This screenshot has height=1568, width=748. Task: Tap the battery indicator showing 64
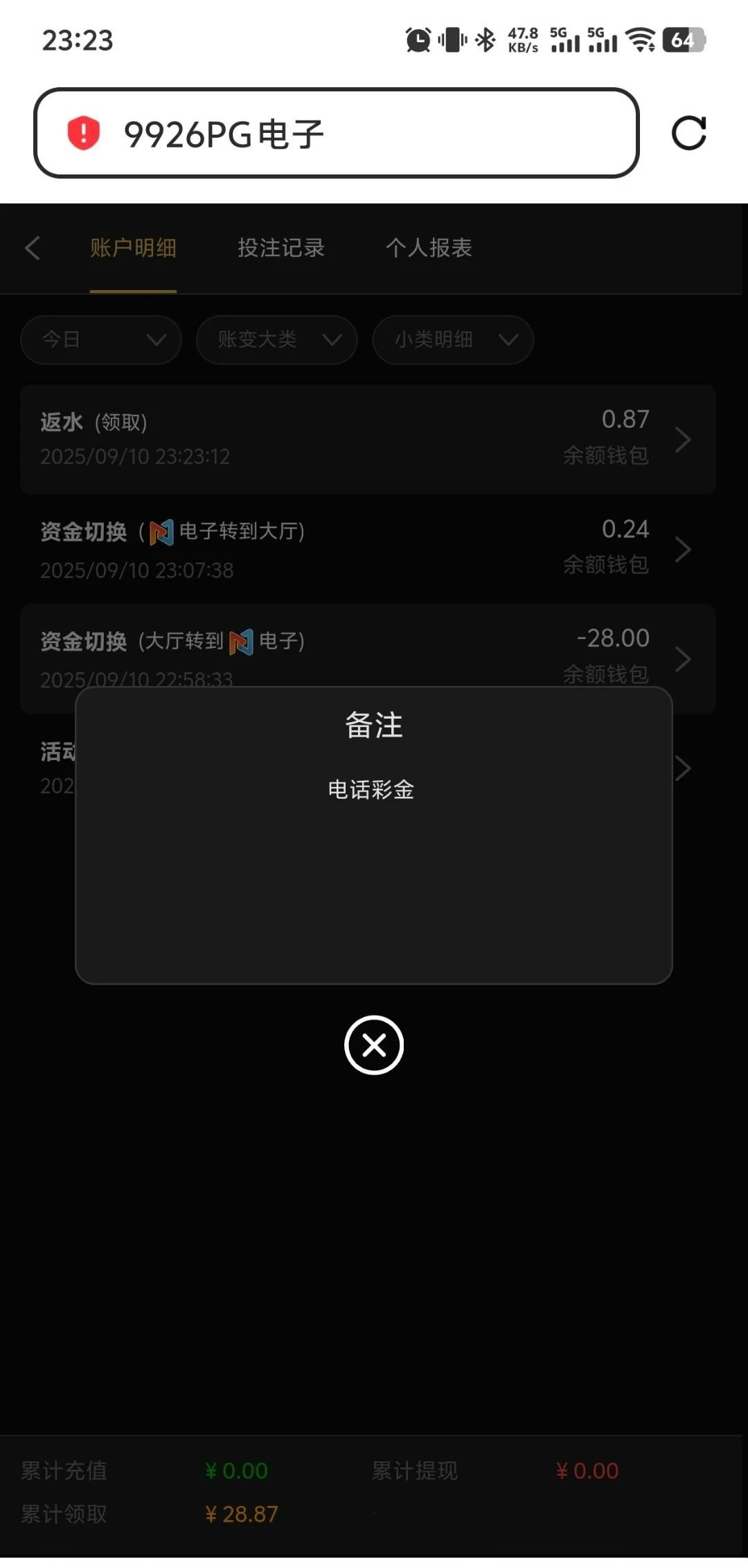683,39
